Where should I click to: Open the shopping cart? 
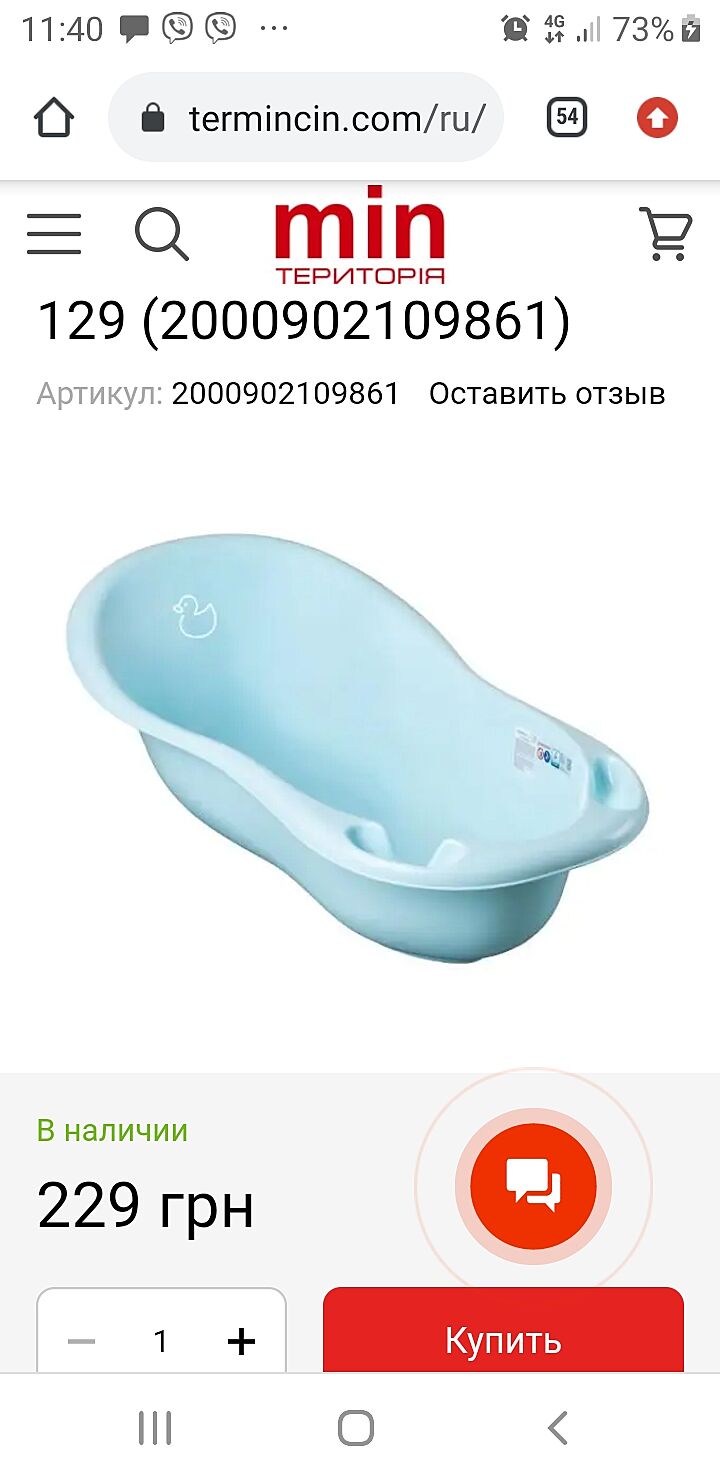coord(665,234)
